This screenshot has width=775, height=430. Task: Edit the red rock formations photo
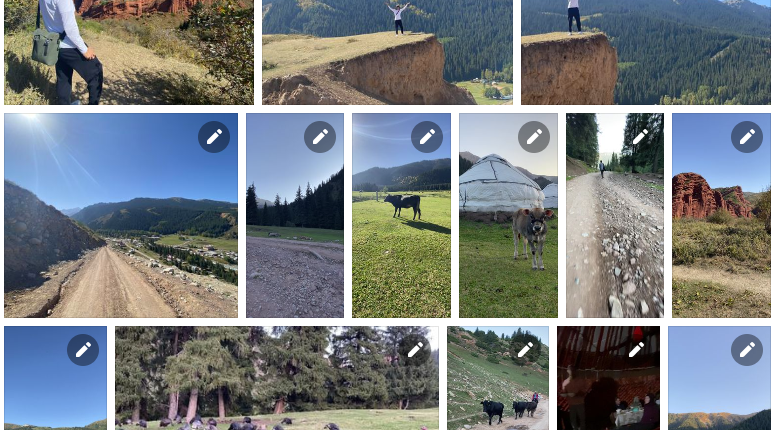point(747,137)
